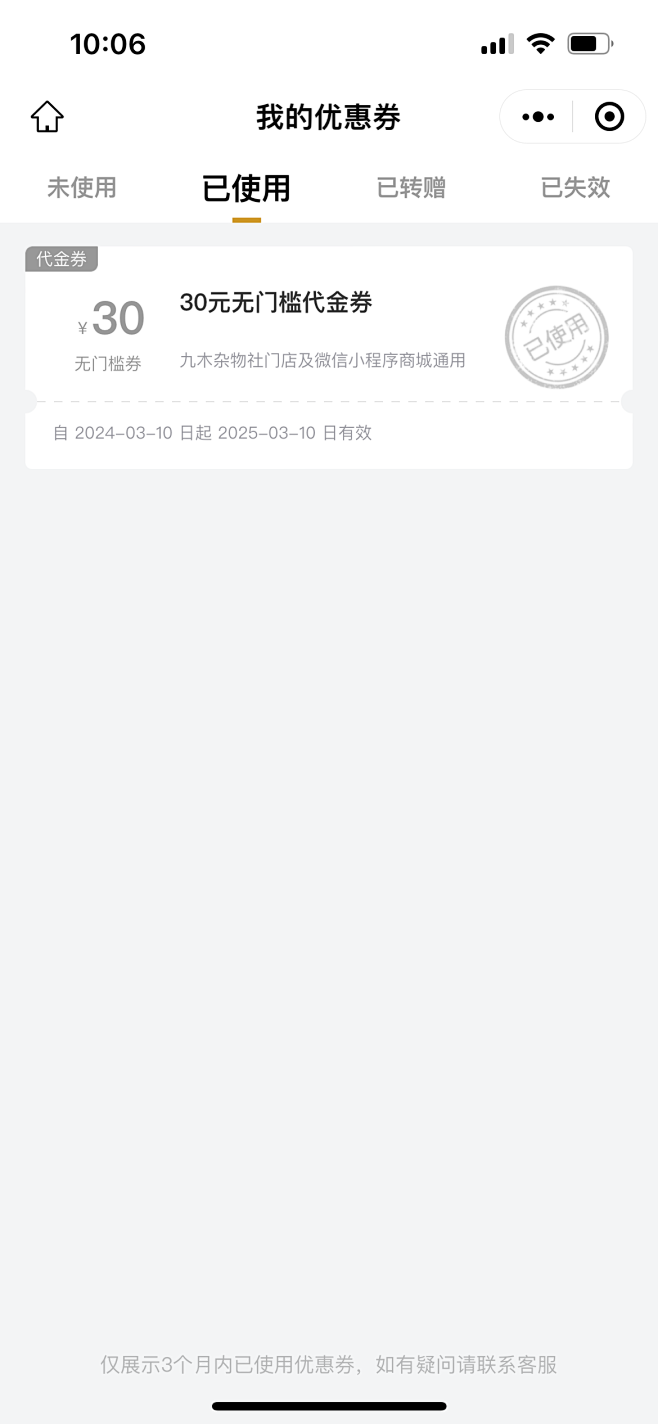Open the three-dot more options menu
This screenshot has width=658, height=1424.
tap(538, 117)
